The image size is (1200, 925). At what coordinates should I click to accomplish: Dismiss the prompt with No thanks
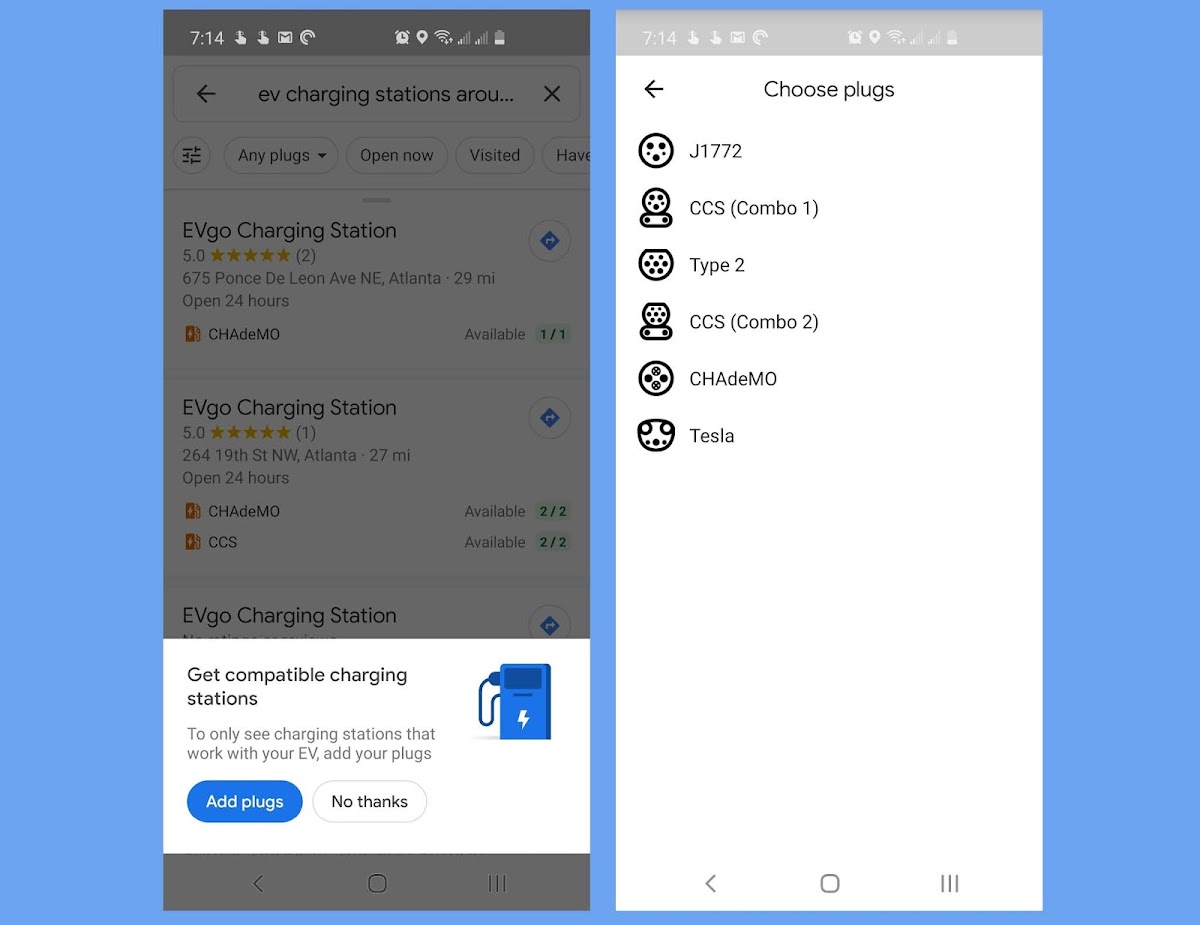coord(369,801)
